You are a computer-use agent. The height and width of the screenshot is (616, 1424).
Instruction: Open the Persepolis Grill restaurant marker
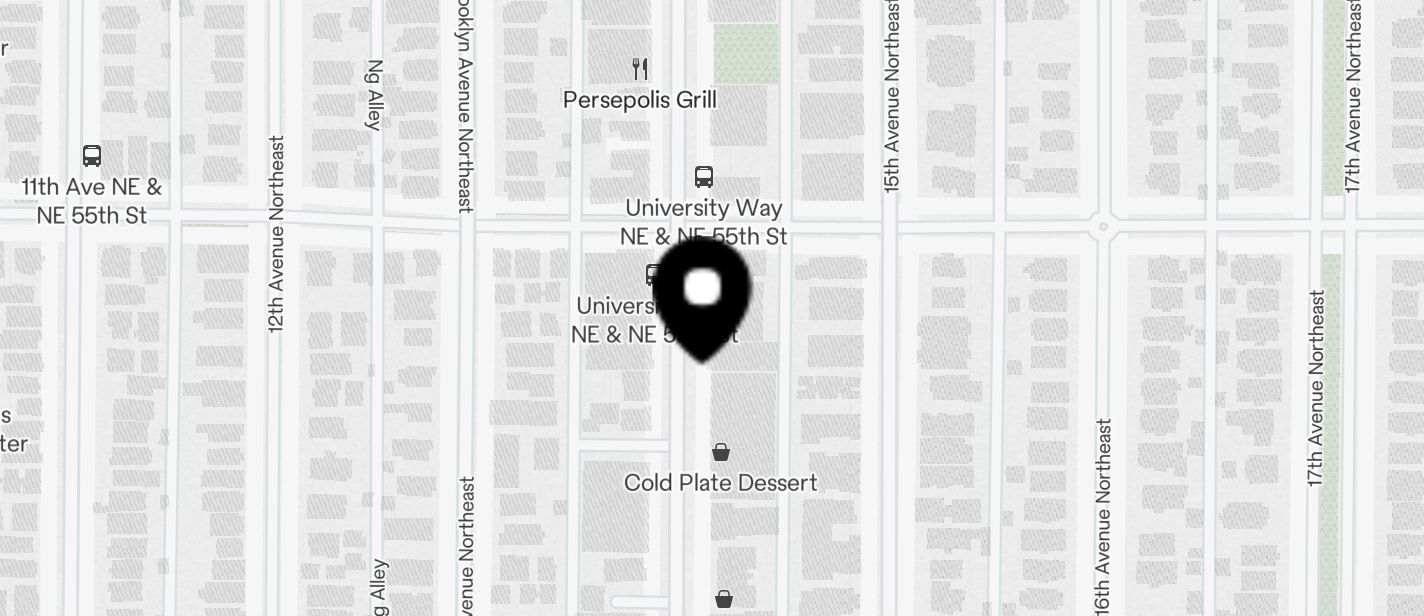[x=640, y=70]
